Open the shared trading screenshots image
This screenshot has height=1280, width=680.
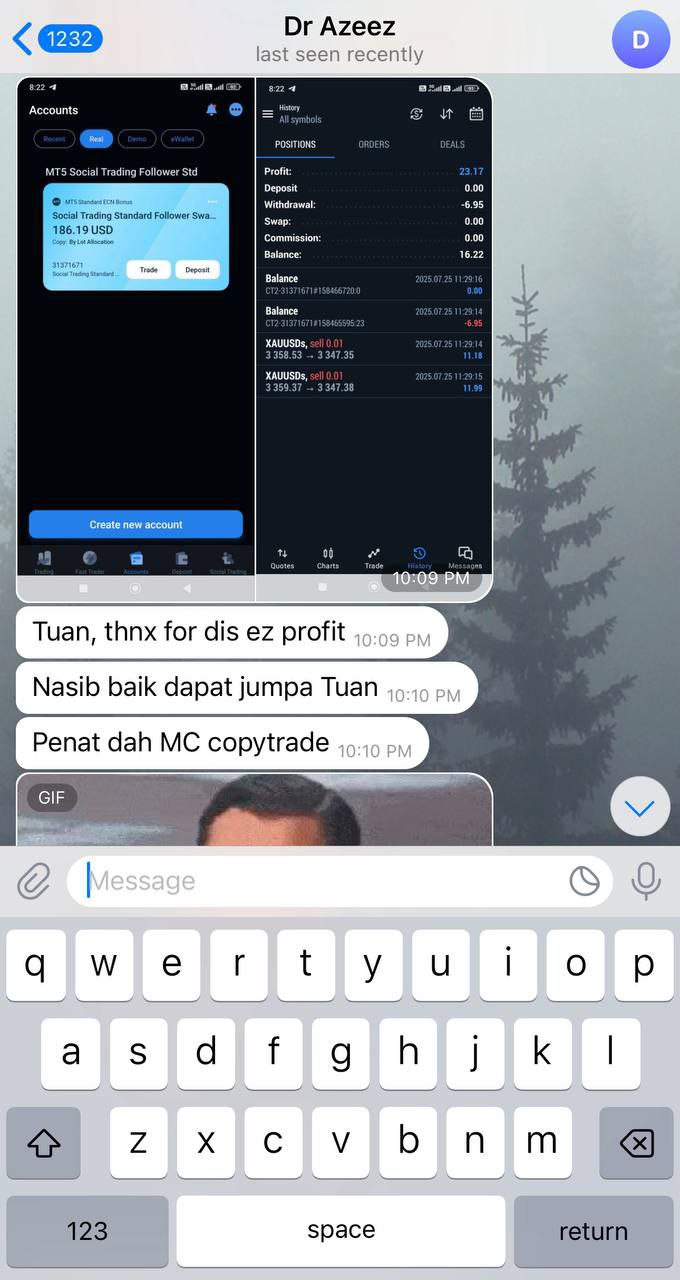[x=254, y=340]
